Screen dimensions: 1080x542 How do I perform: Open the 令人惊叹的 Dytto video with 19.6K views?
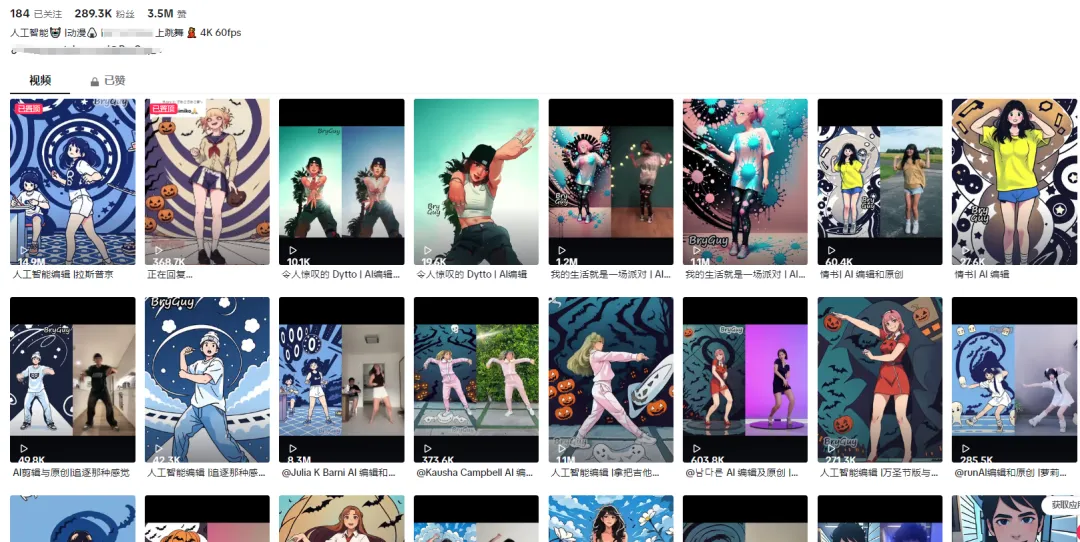pyautogui.click(x=476, y=181)
